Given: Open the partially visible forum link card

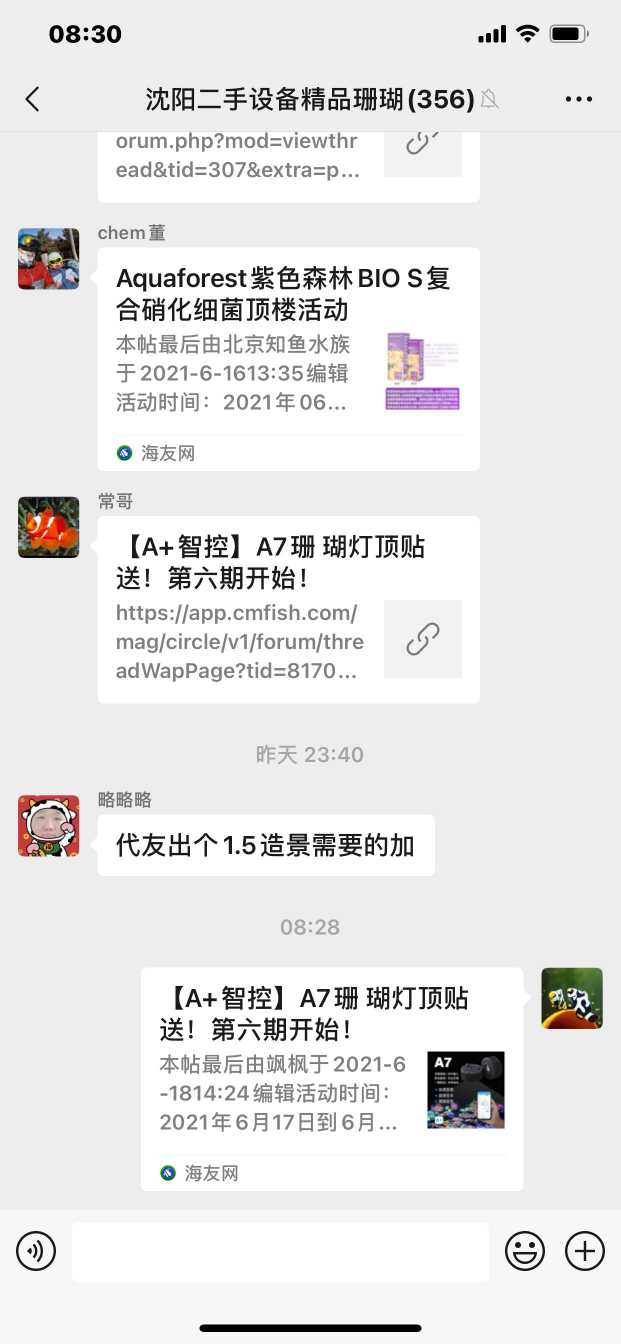Looking at the screenshot, I should pyautogui.click(x=288, y=160).
